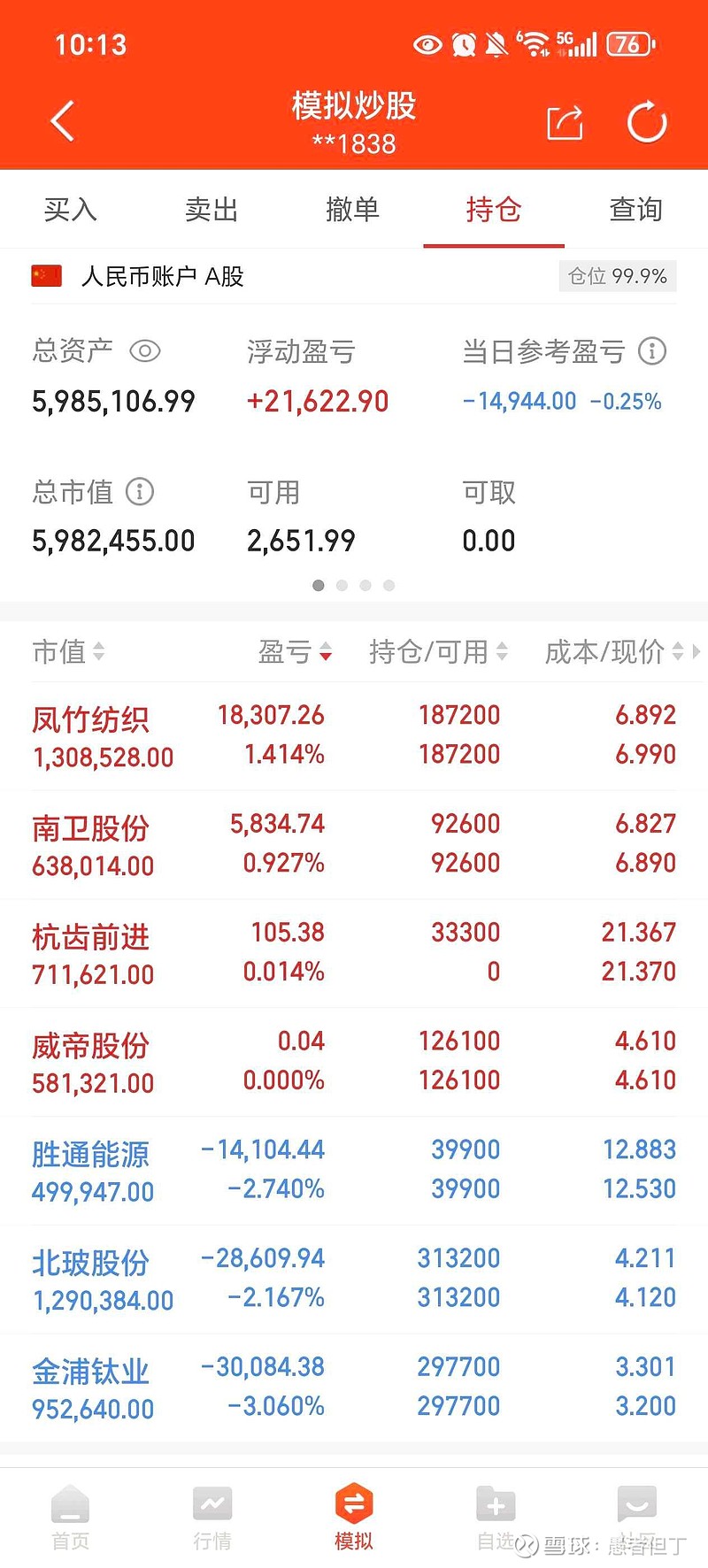Refresh the holdings data
The height and width of the screenshot is (1568, 708).
[x=647, y=122]
